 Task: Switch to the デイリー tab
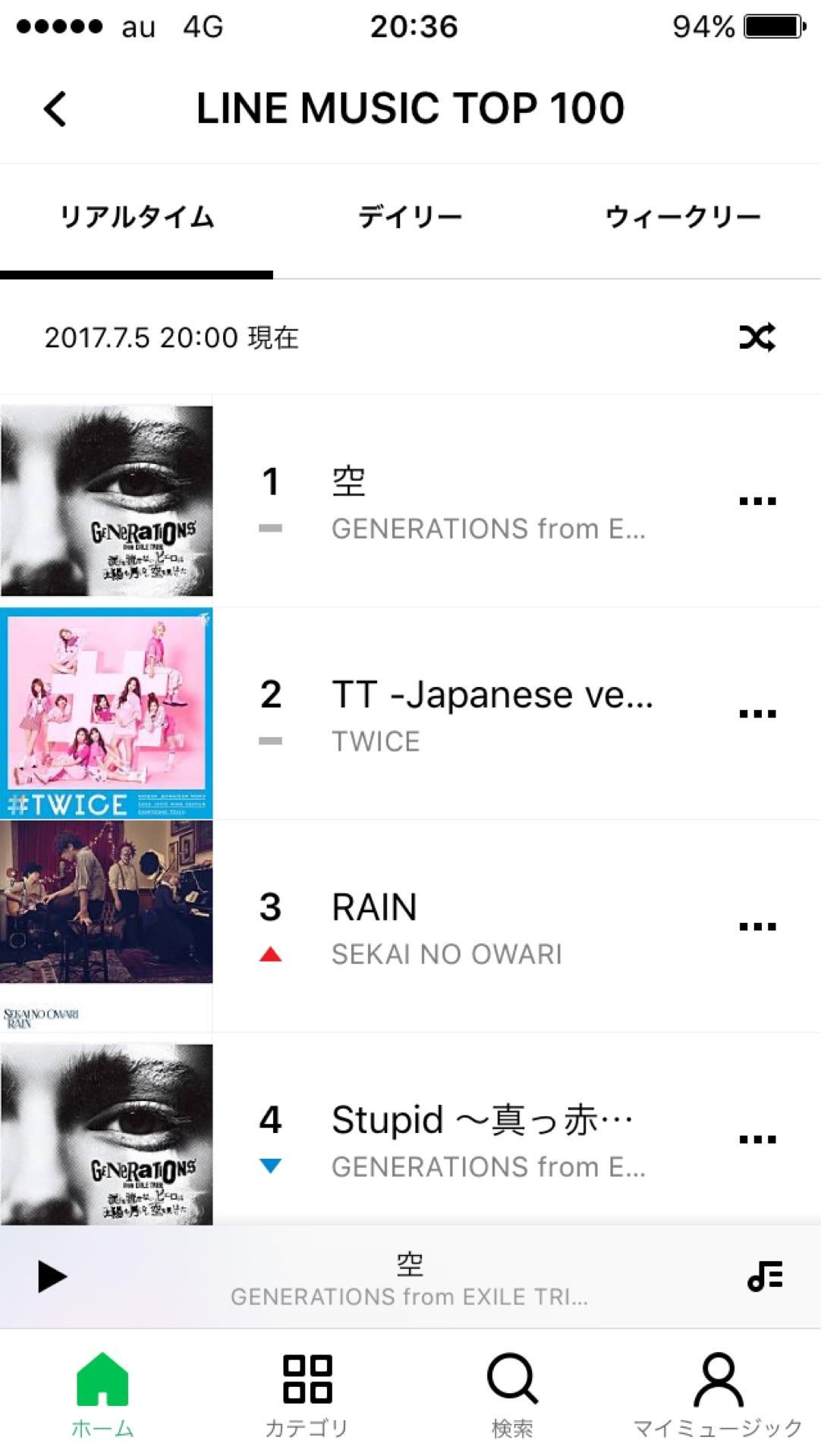pyautogui.click(x=410, y=218)
